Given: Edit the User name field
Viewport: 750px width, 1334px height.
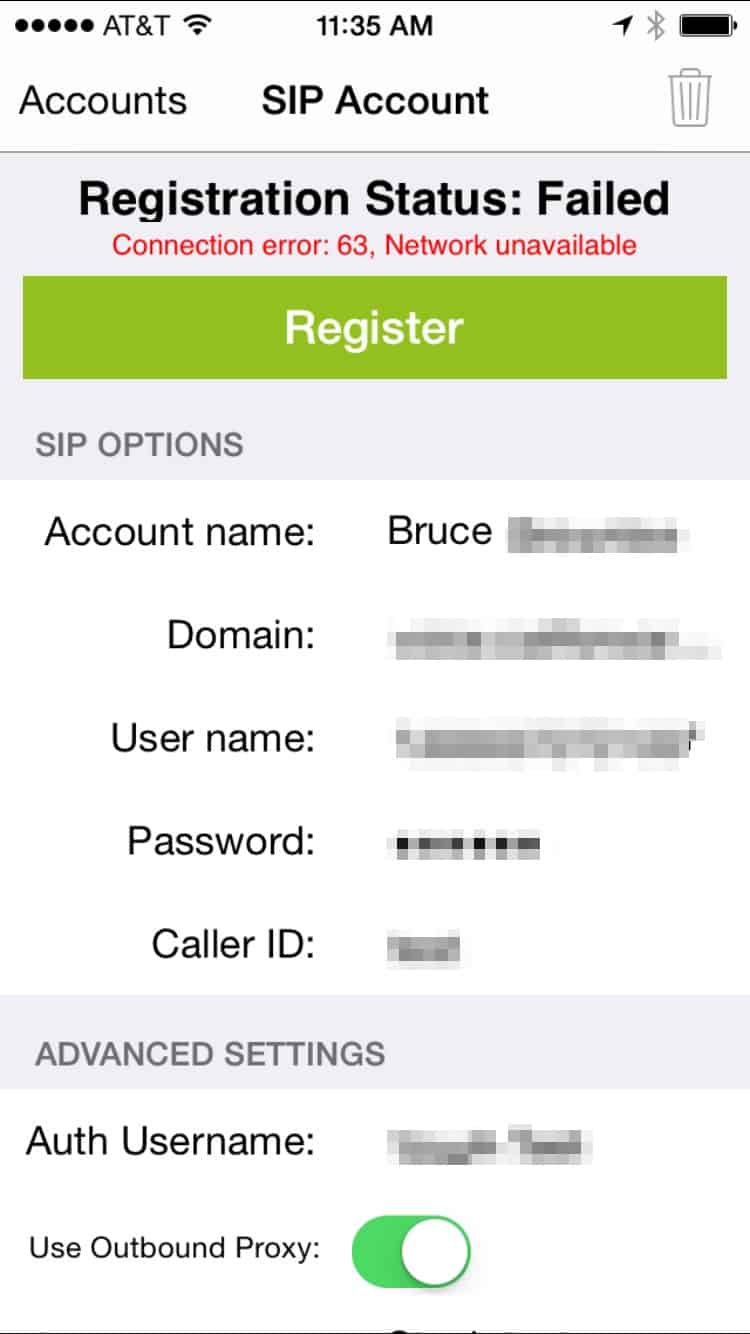Looking at the screenshot, I should (549, 740).
